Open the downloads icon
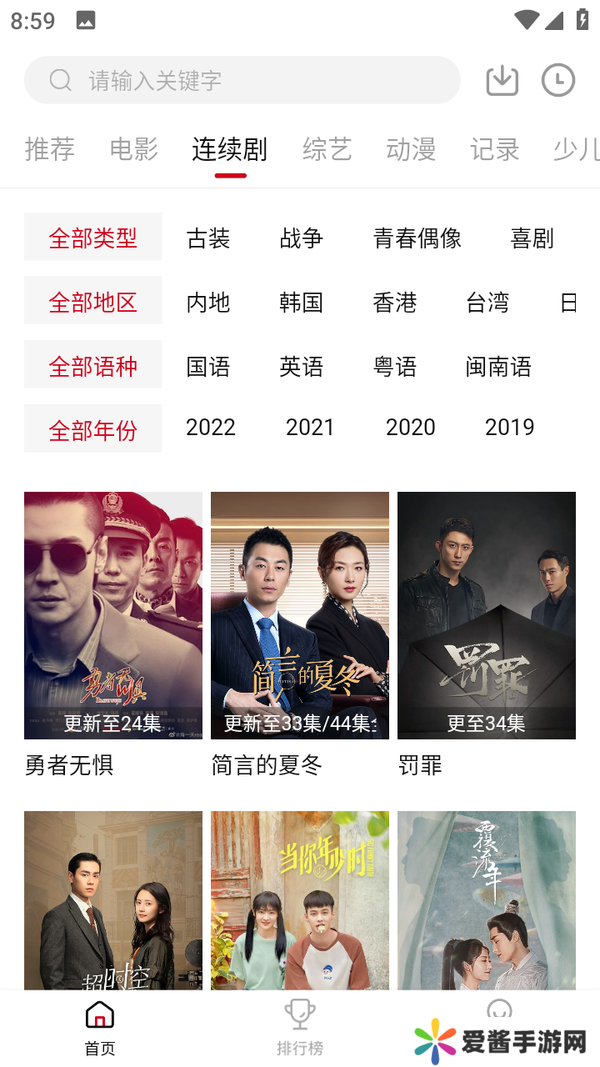Screen dimensions: 600x1067 pos(502,80)
